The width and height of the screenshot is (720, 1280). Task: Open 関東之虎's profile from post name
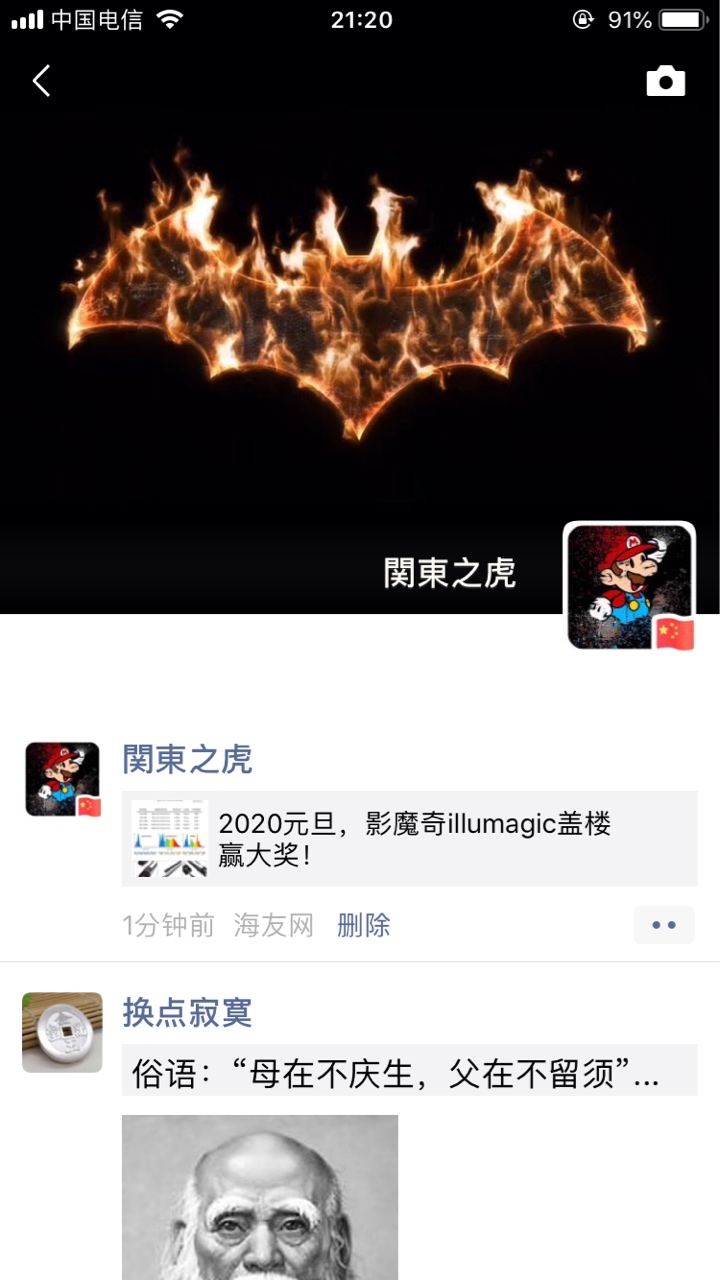187,759
